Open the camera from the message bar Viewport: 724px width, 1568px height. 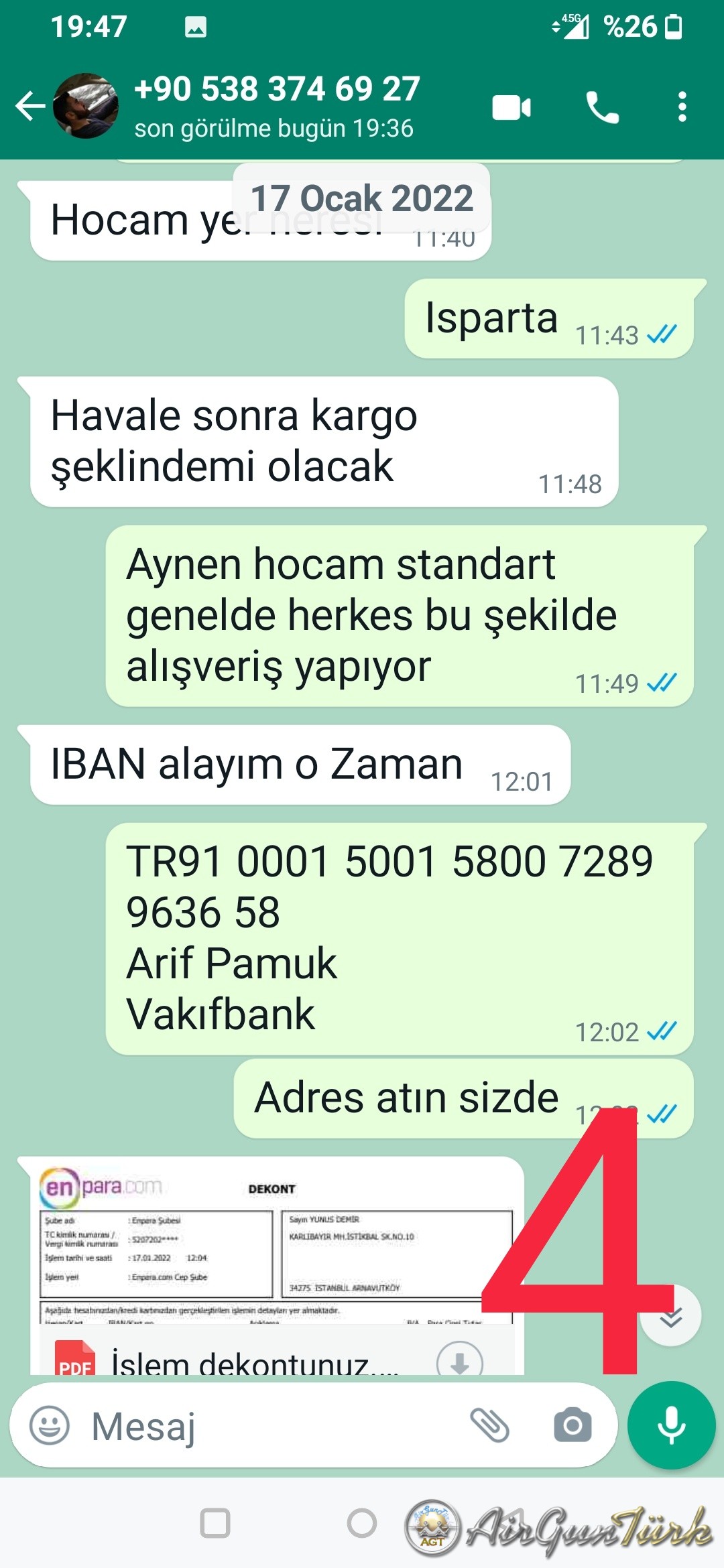tap(572, 1425)
